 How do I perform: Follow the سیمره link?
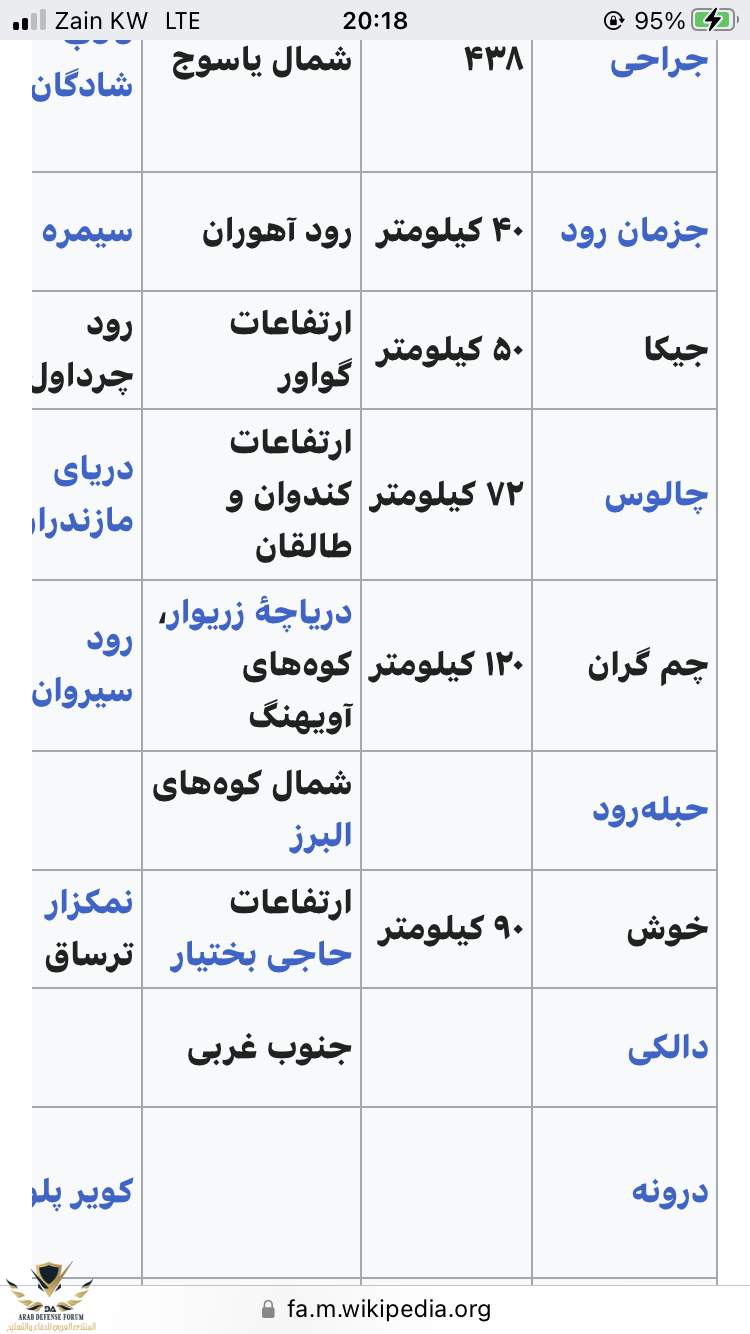[x=87, y=232]
